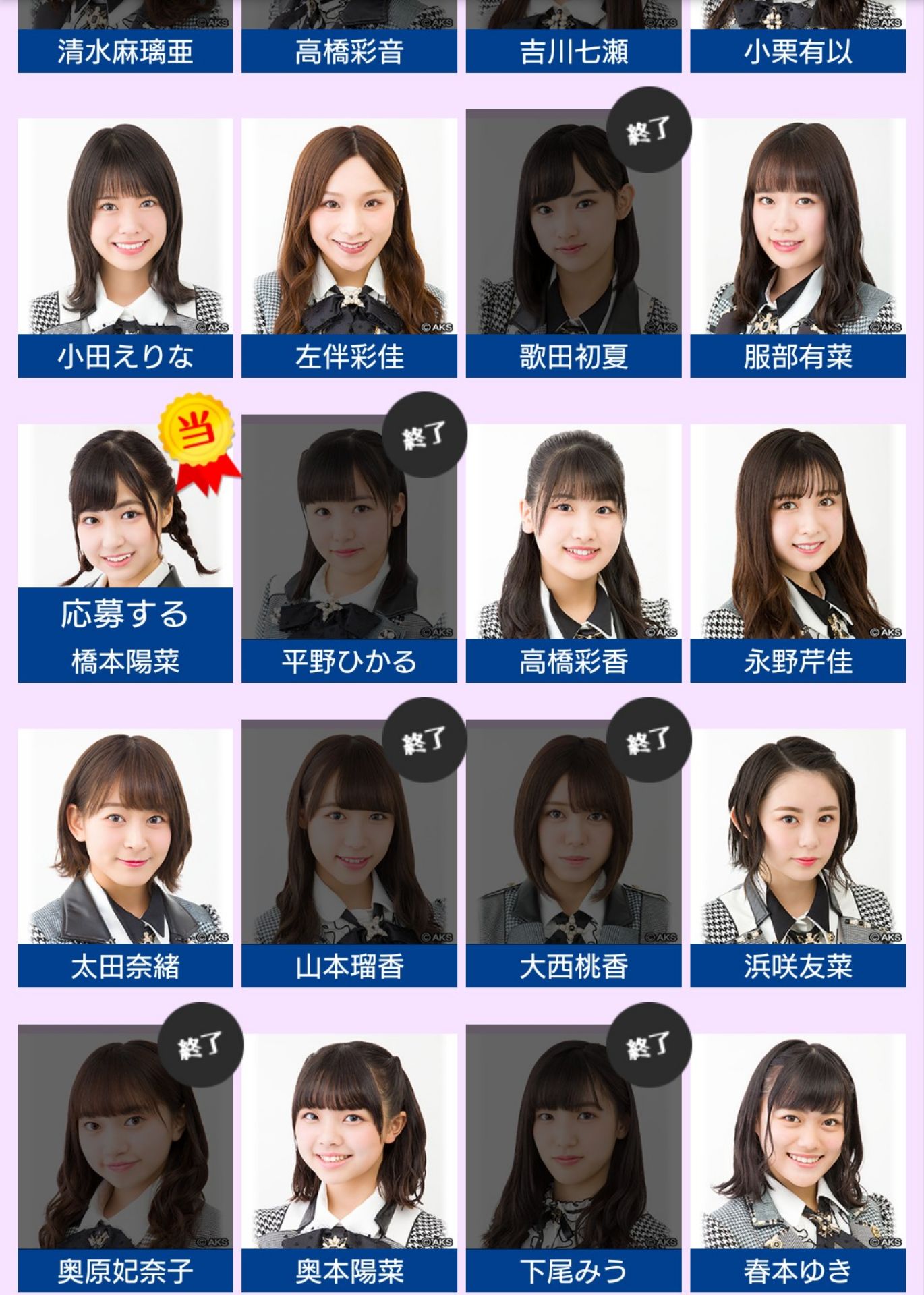924x1295 pixels.
Task: Choose 小栗有以's member card
Action: tap(797, 40)
